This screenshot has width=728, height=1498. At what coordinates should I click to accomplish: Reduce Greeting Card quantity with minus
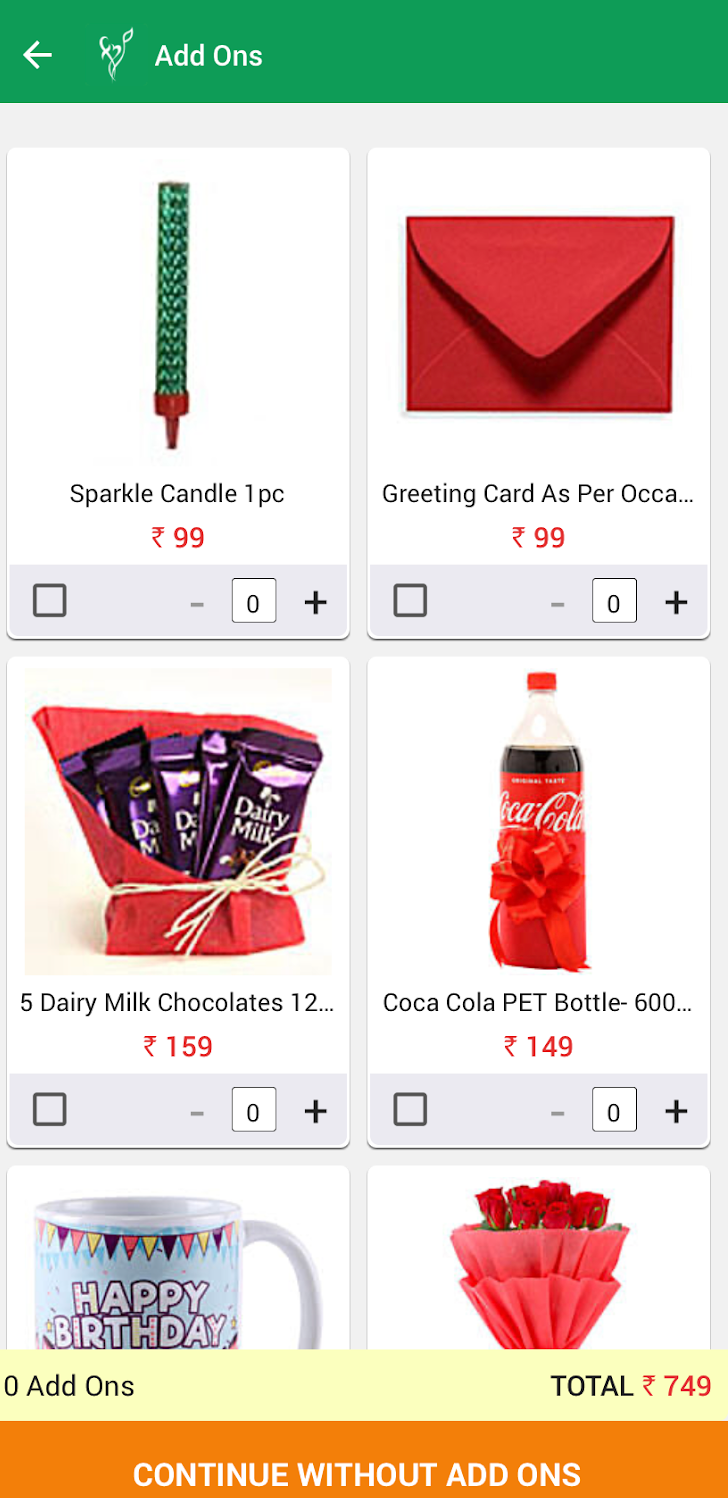tap(557, 604)
